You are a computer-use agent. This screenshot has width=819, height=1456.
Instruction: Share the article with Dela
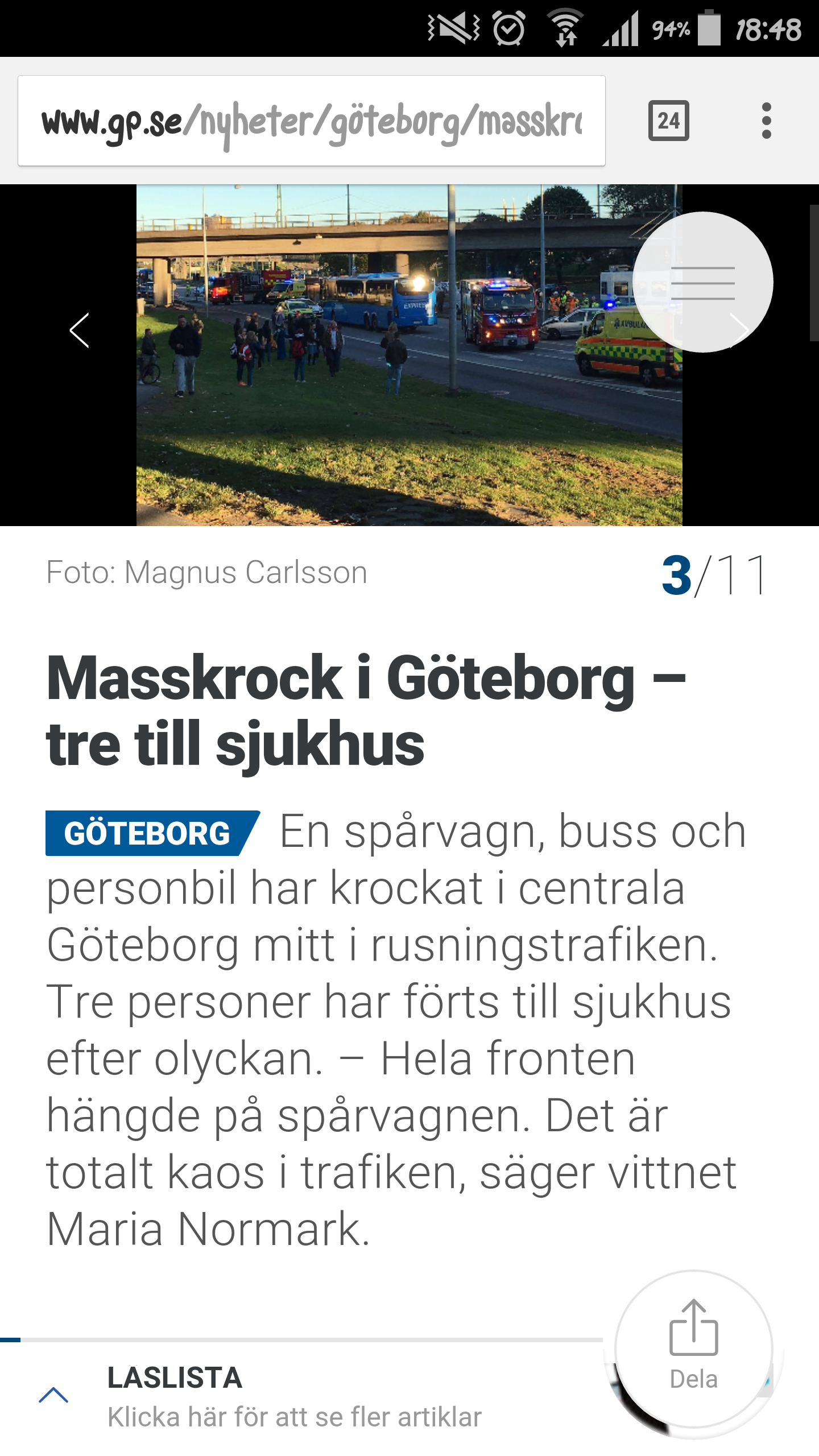click(x=693, y=1348)
